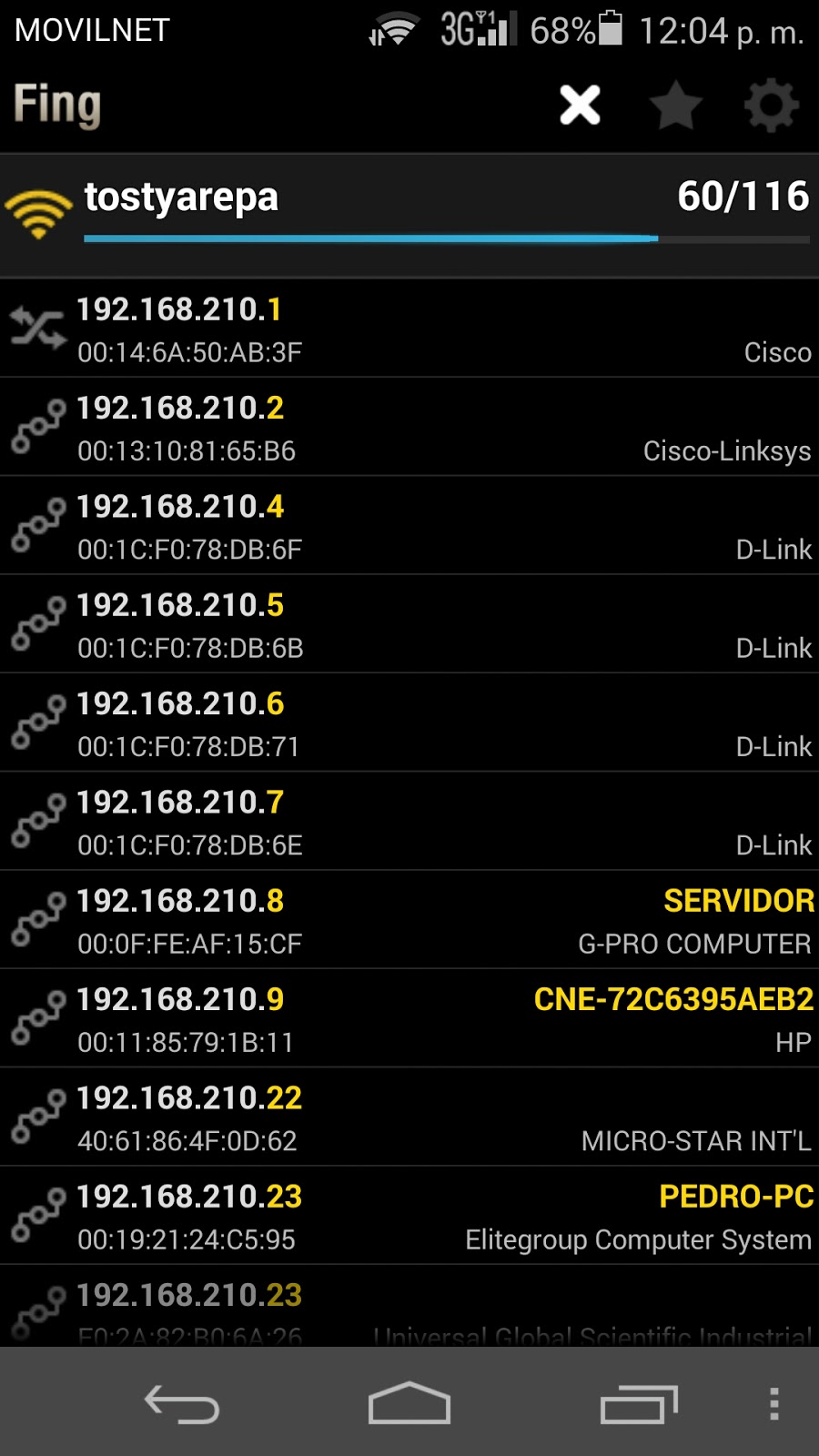
Task: Open device 192.168.210.1 Cisco
Action: coord(409,329)
